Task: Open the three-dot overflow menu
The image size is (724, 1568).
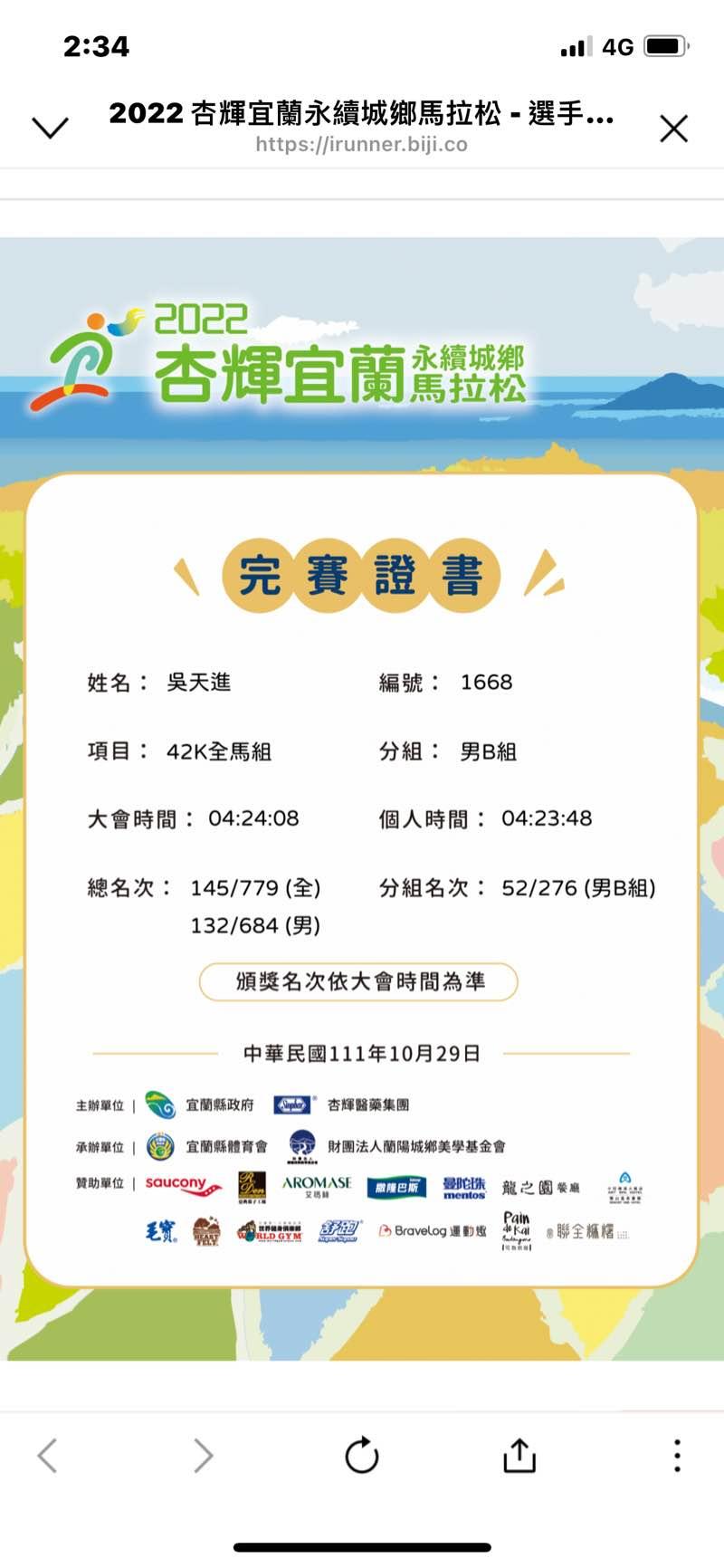Action: coord(677,1456)
